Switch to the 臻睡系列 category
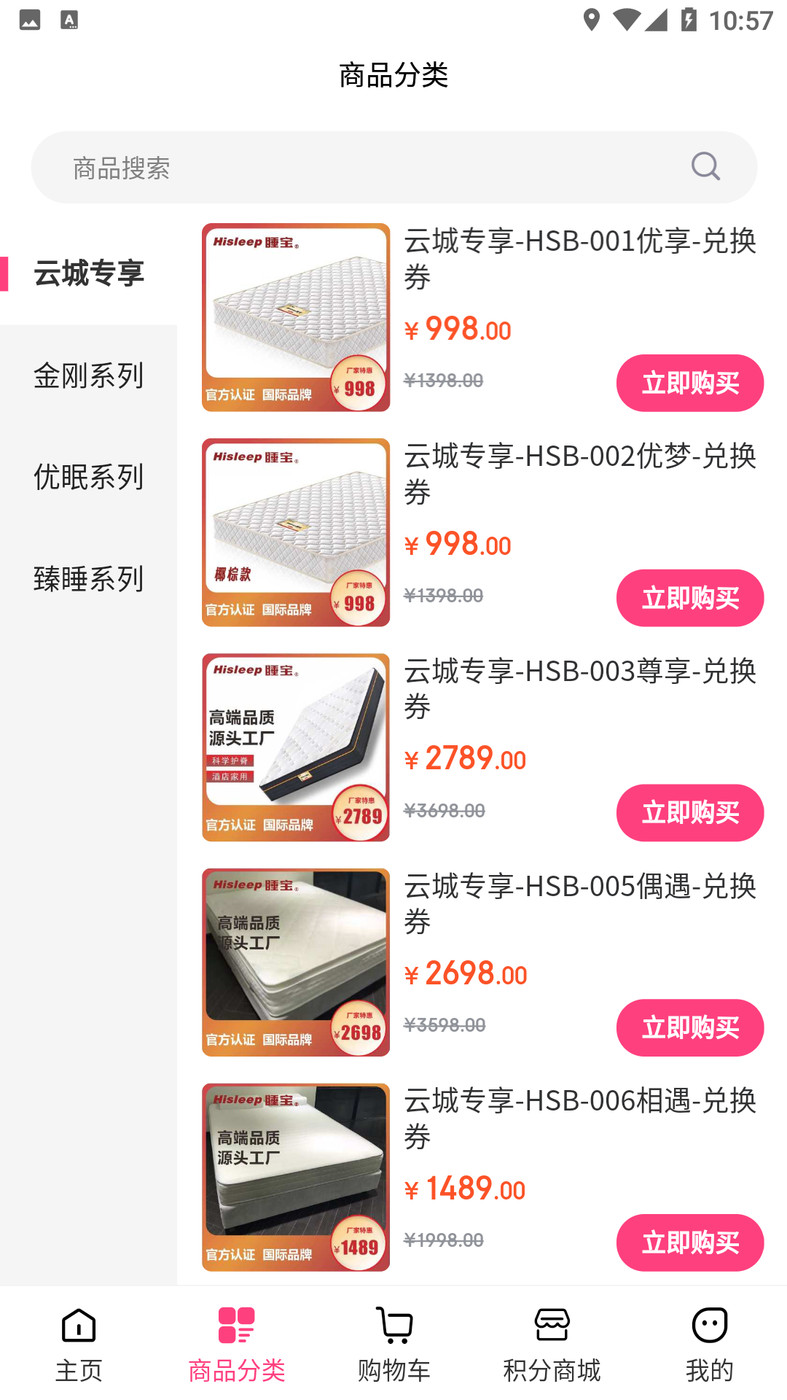This screenshot has height=1400, width=787. point(89,578)
